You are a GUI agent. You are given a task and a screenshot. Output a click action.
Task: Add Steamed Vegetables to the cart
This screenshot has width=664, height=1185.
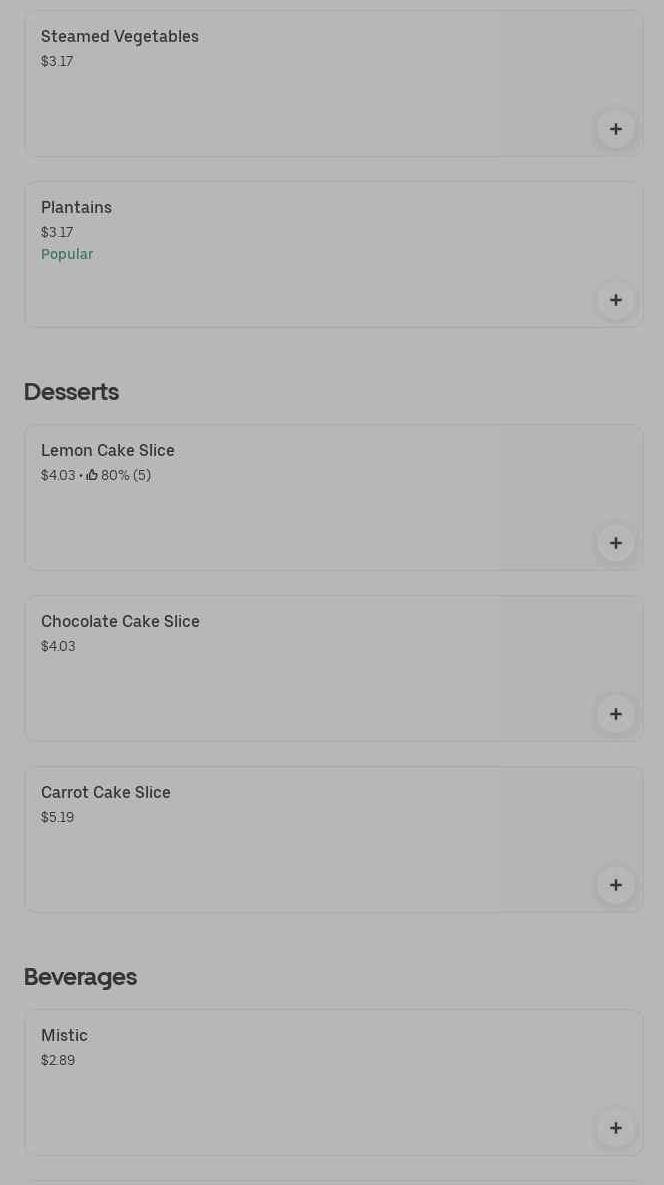[x=615, y=129]
